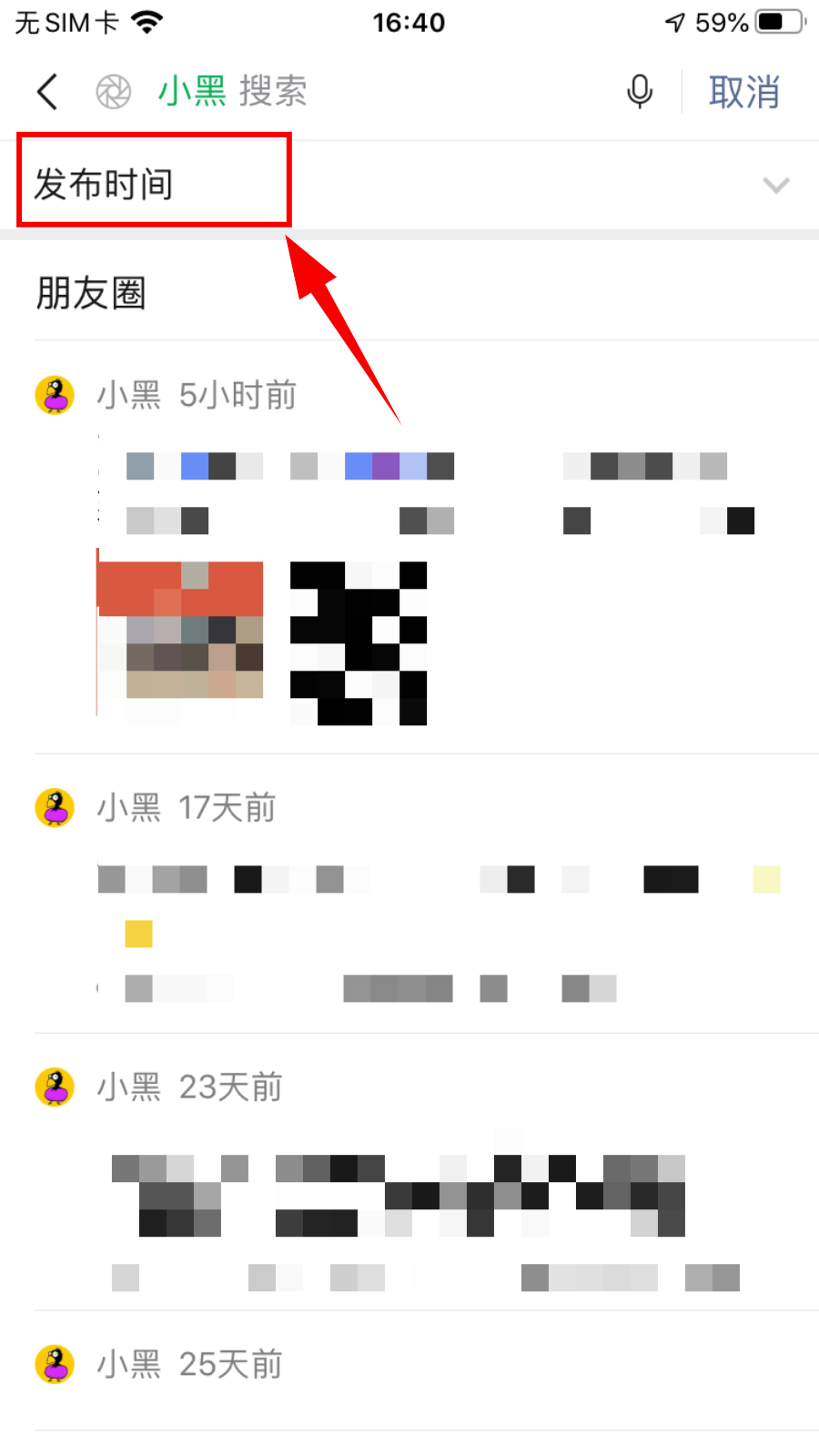
Task: Open 小黑's post from 25天前
Action: coord(437,1365)
